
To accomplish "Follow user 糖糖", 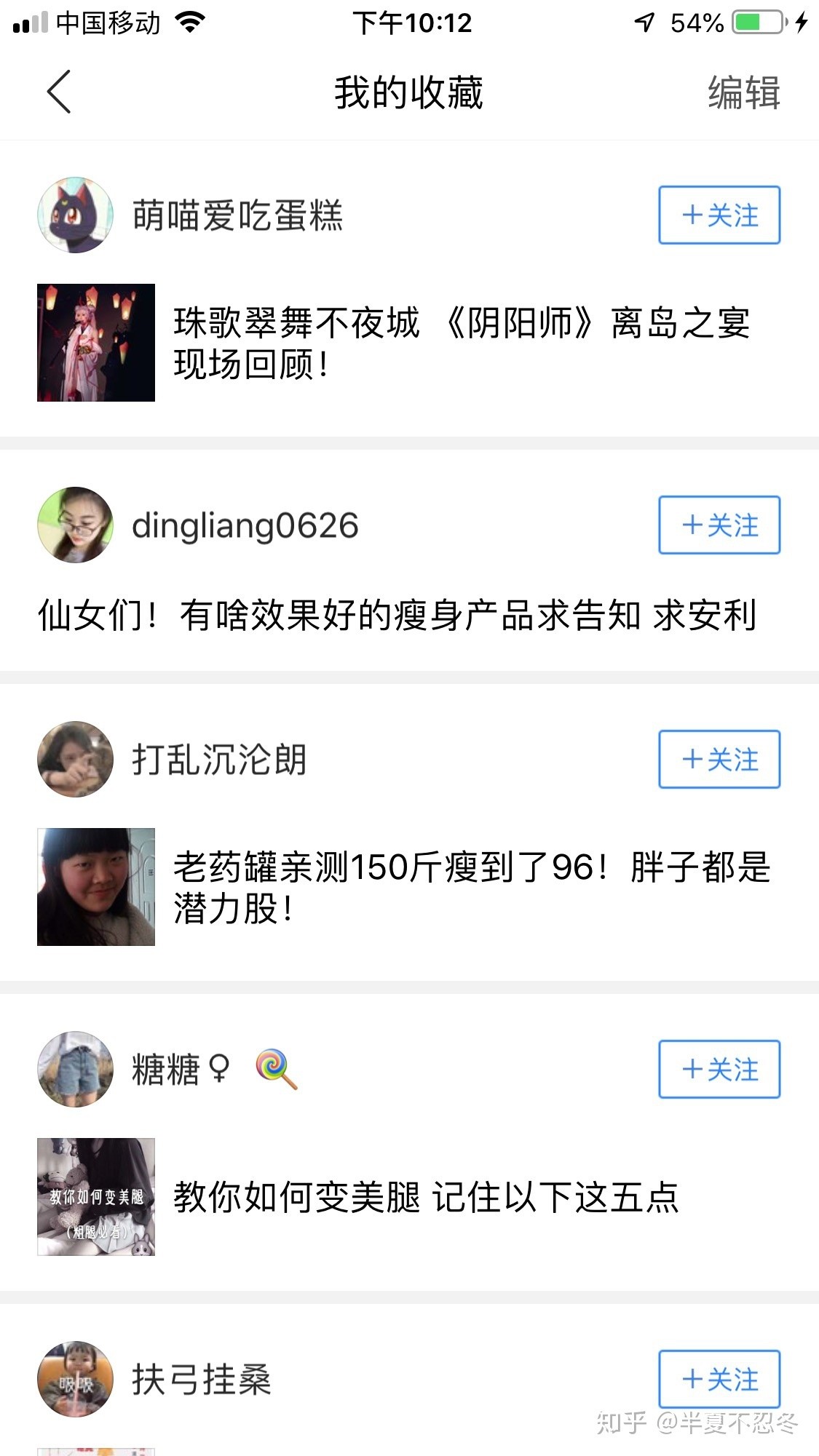I will 719,1070.
